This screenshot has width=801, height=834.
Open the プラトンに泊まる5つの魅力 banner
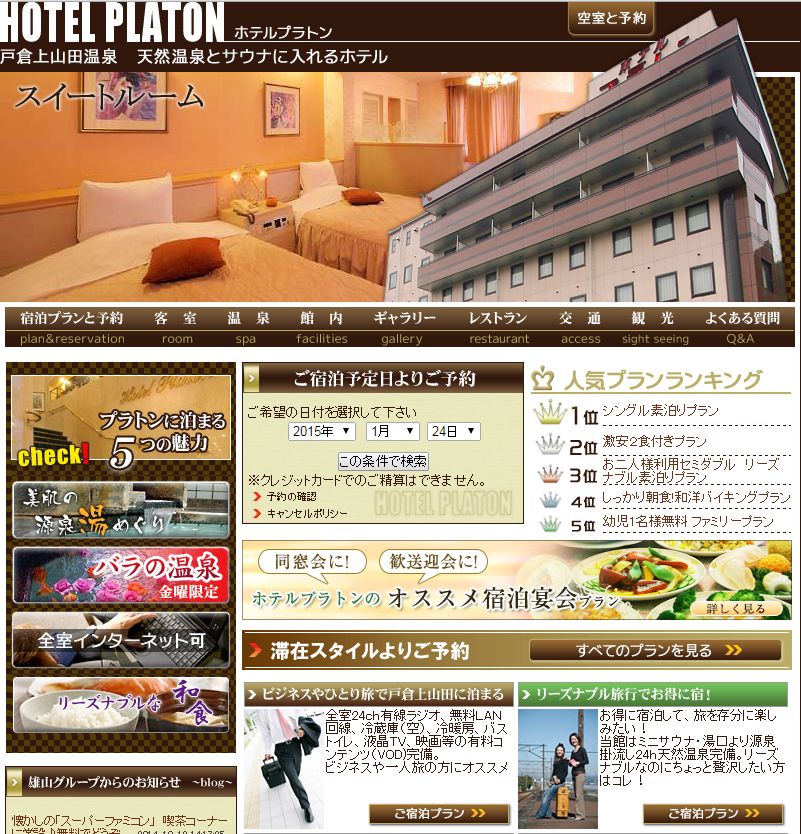(121, 422)
